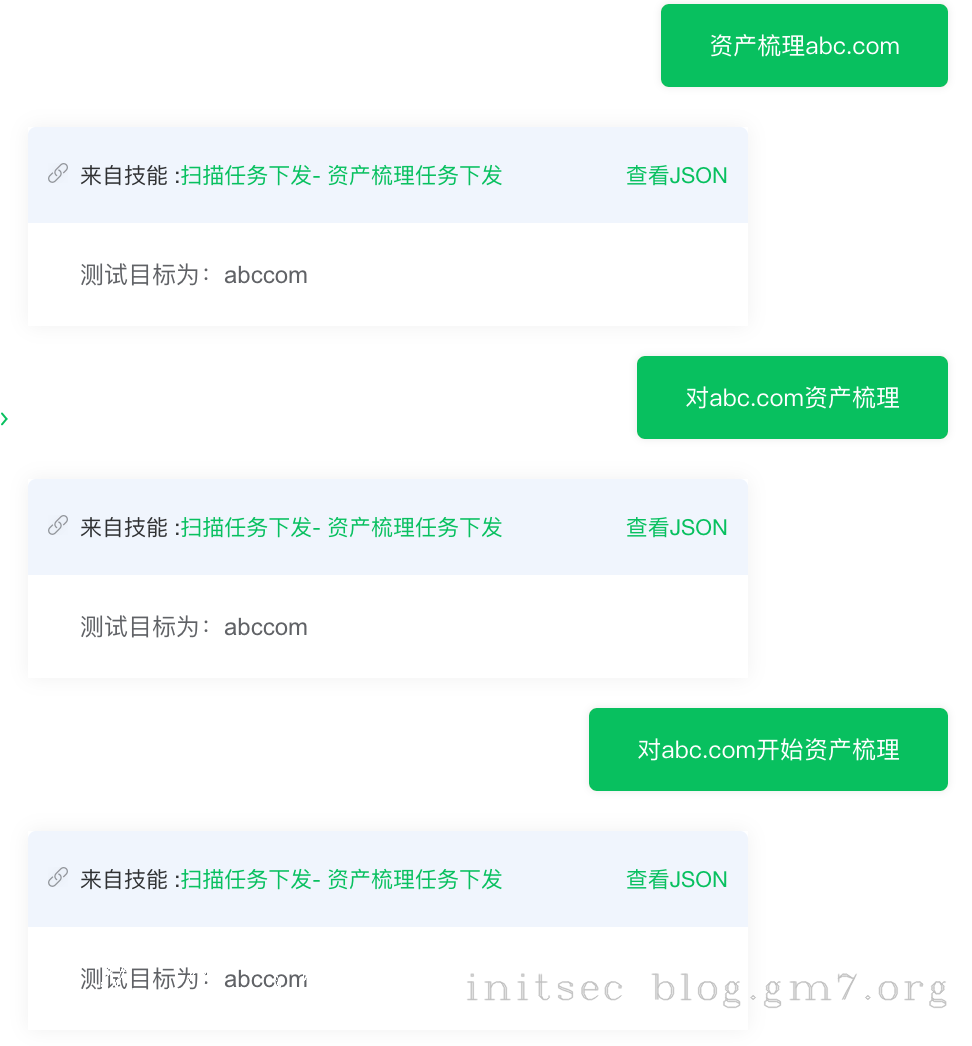The width and height of the screenshot is (972, 1046).
Task: Open 查看JSON in reply to 资产梳理abc.com
Action: tap(676, 176)
